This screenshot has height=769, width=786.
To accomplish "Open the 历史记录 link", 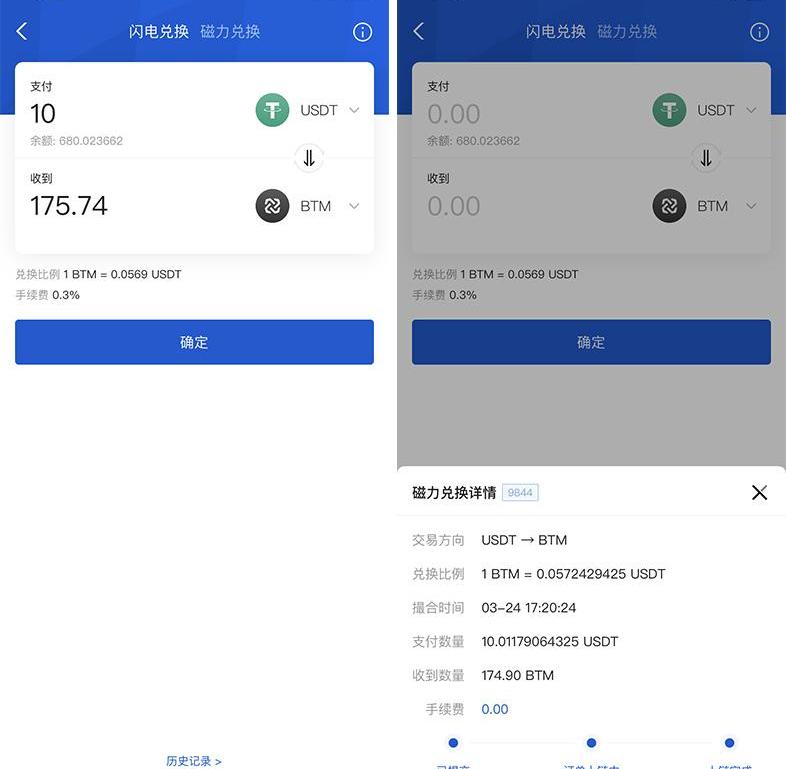I will 194,761.
